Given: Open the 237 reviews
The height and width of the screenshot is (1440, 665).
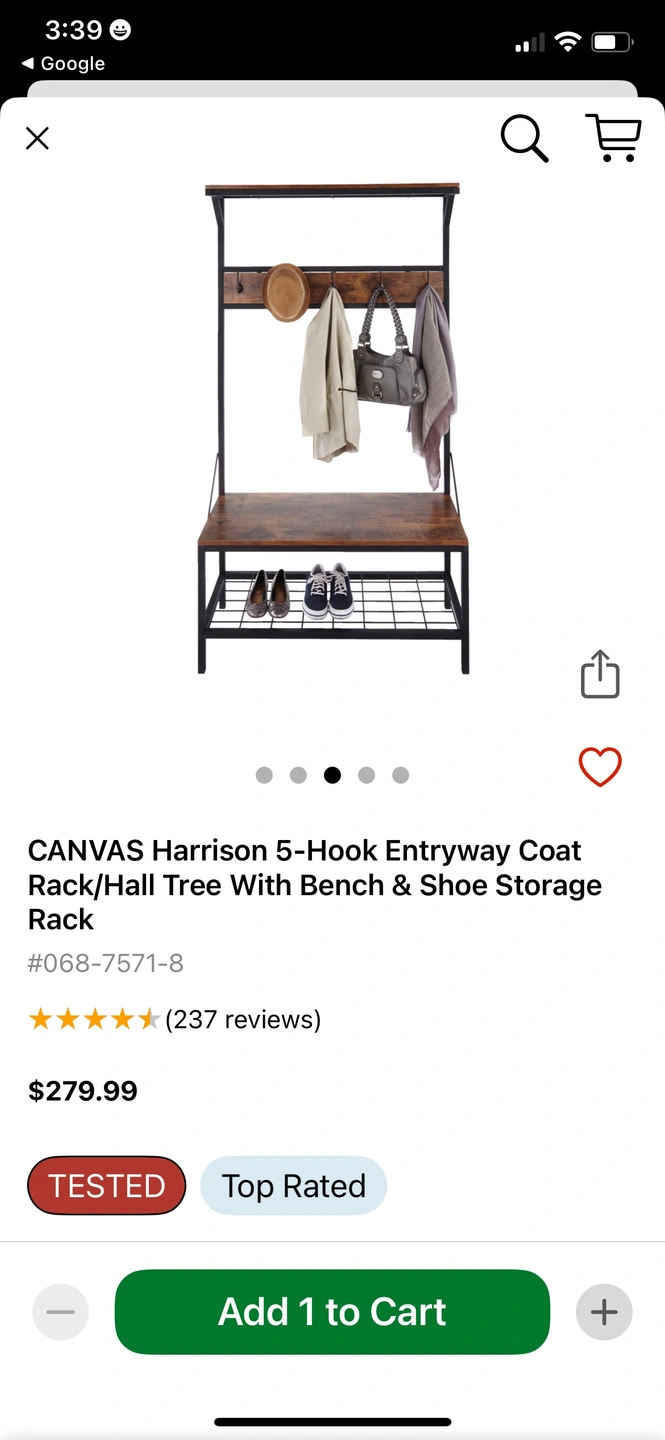Looking at the screenshot, I should [243, 1019].
